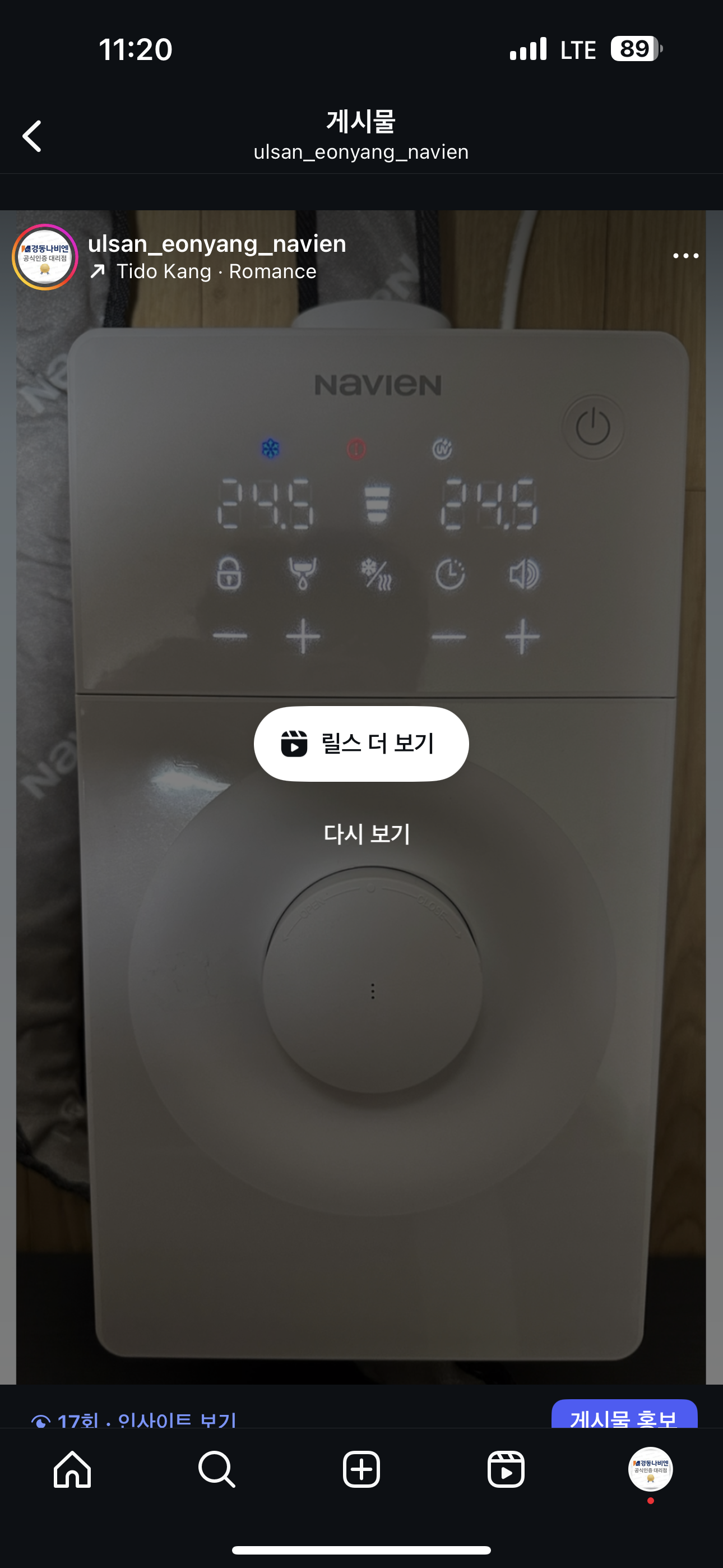The height and width of the screenshot is (1568, 723).
Task: Tap 다시 보기 to replay the reel
Action: pyautogui.click(x=368, y=834)
